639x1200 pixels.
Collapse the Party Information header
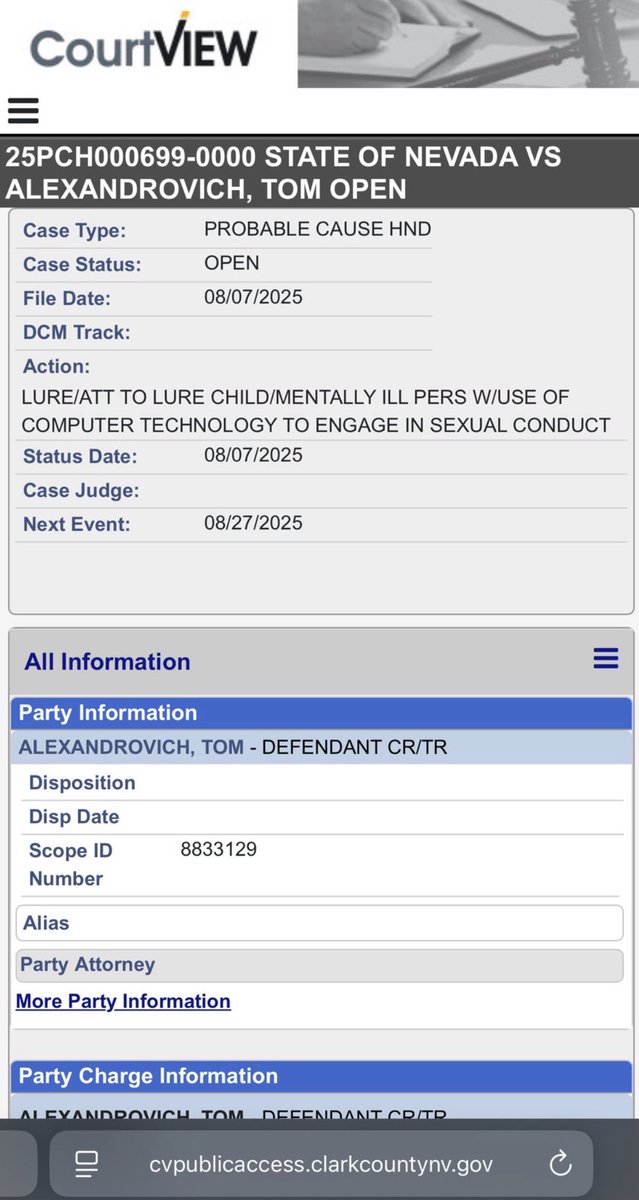point(320,713)
